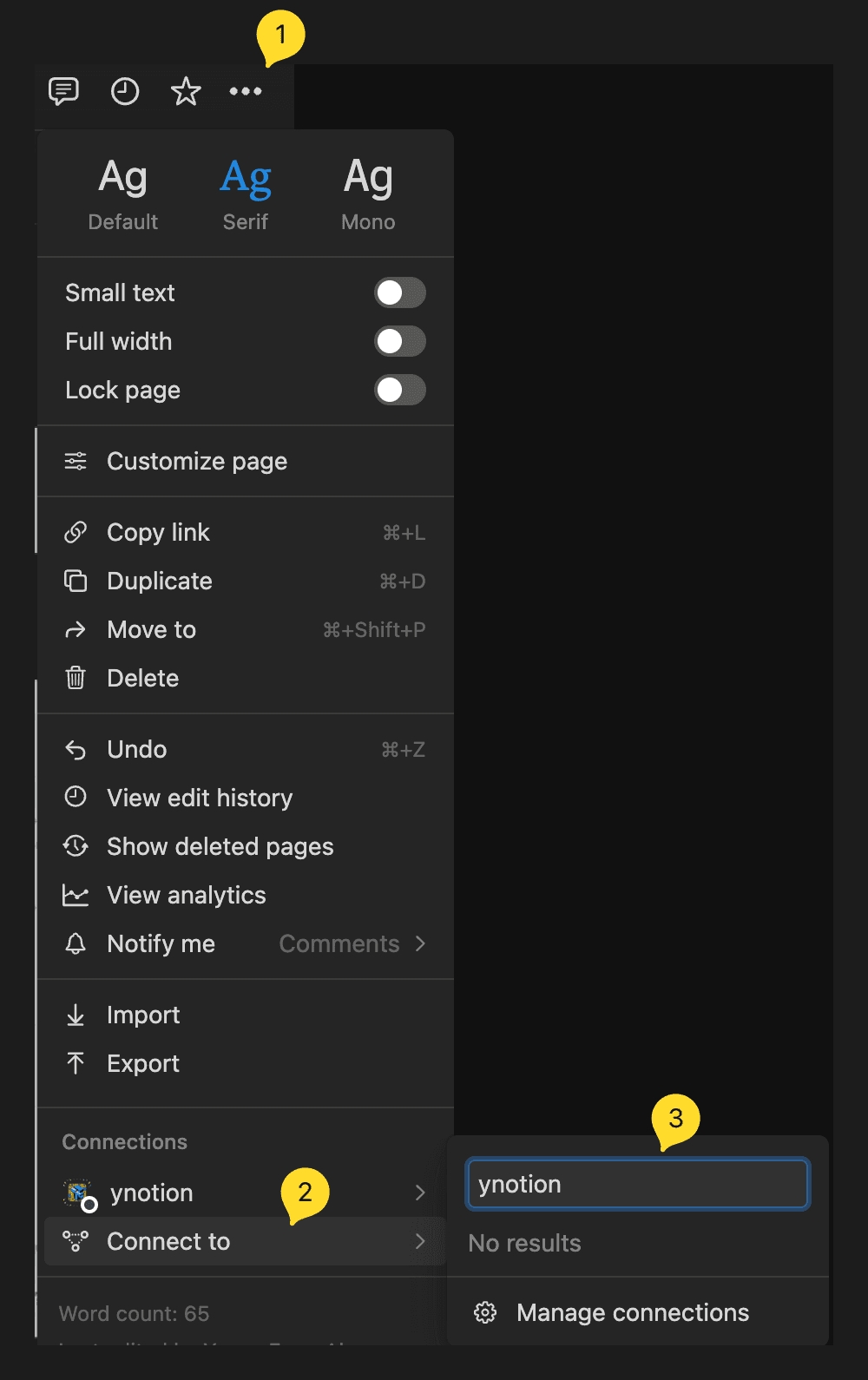This screenshot has height=1380, width=868.
Task: Focus the connection search field
Action: [638, 1185]
